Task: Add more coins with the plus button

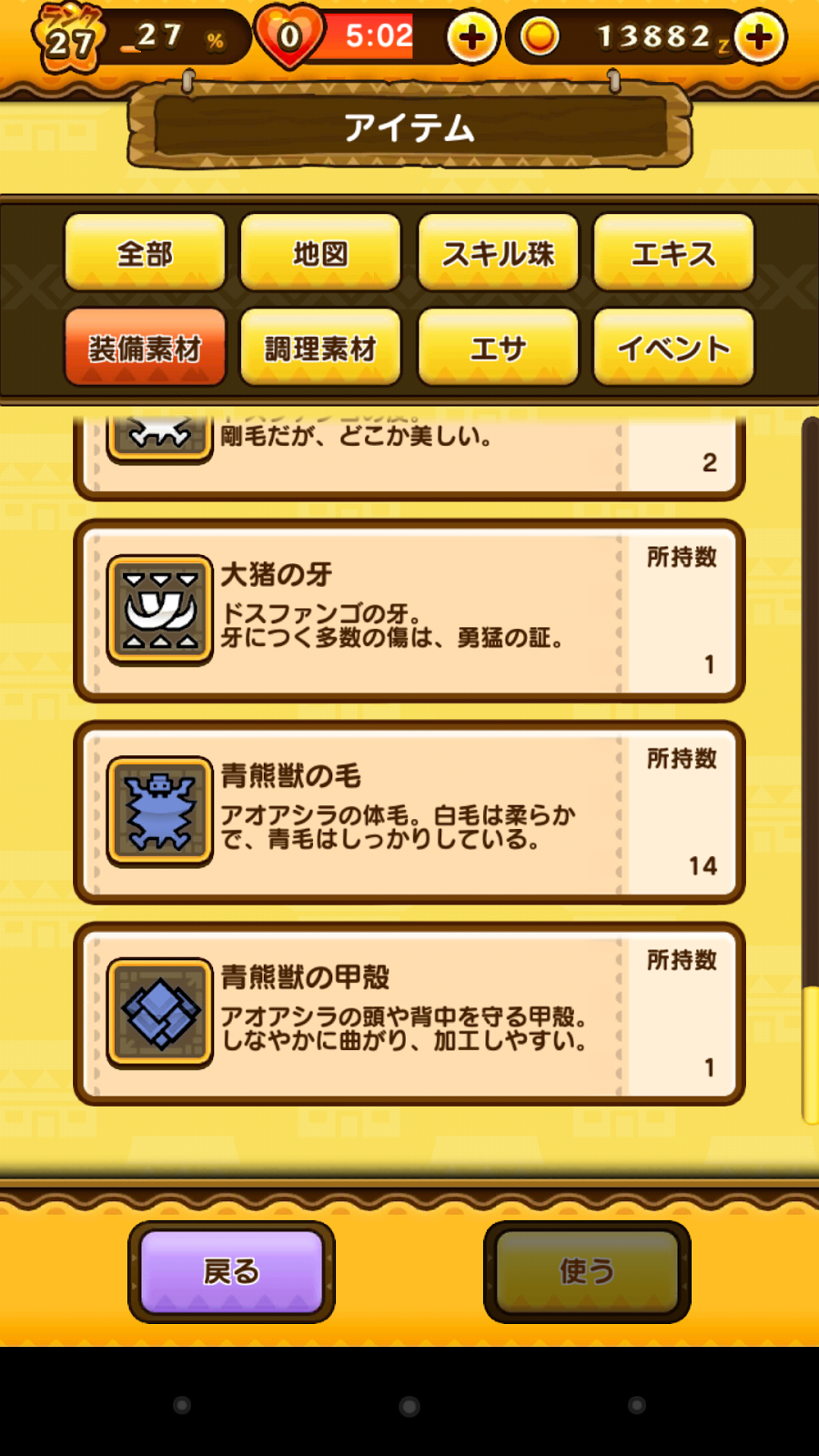Action: pos(759,38)
